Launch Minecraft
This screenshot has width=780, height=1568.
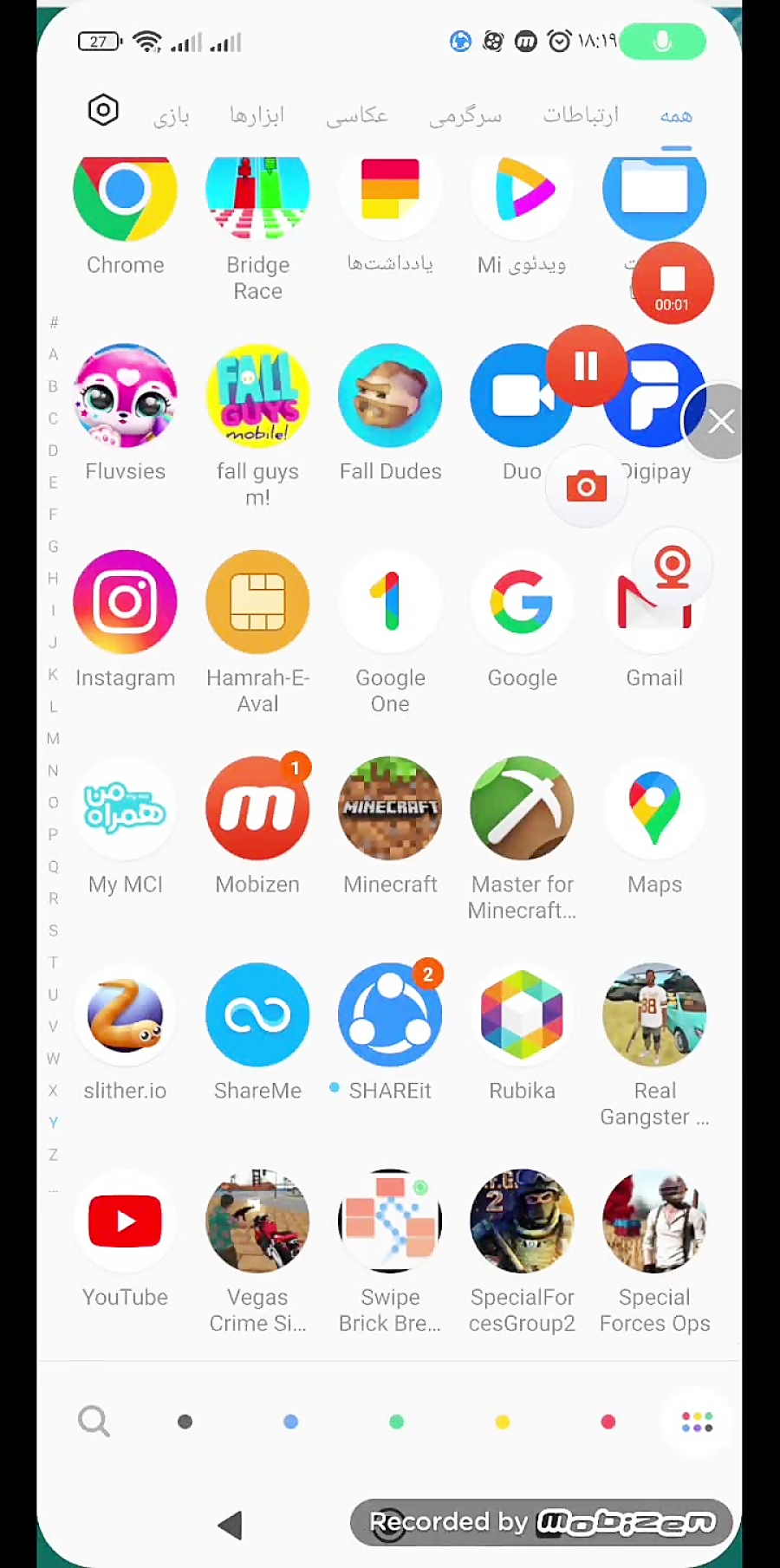point(390,808)
